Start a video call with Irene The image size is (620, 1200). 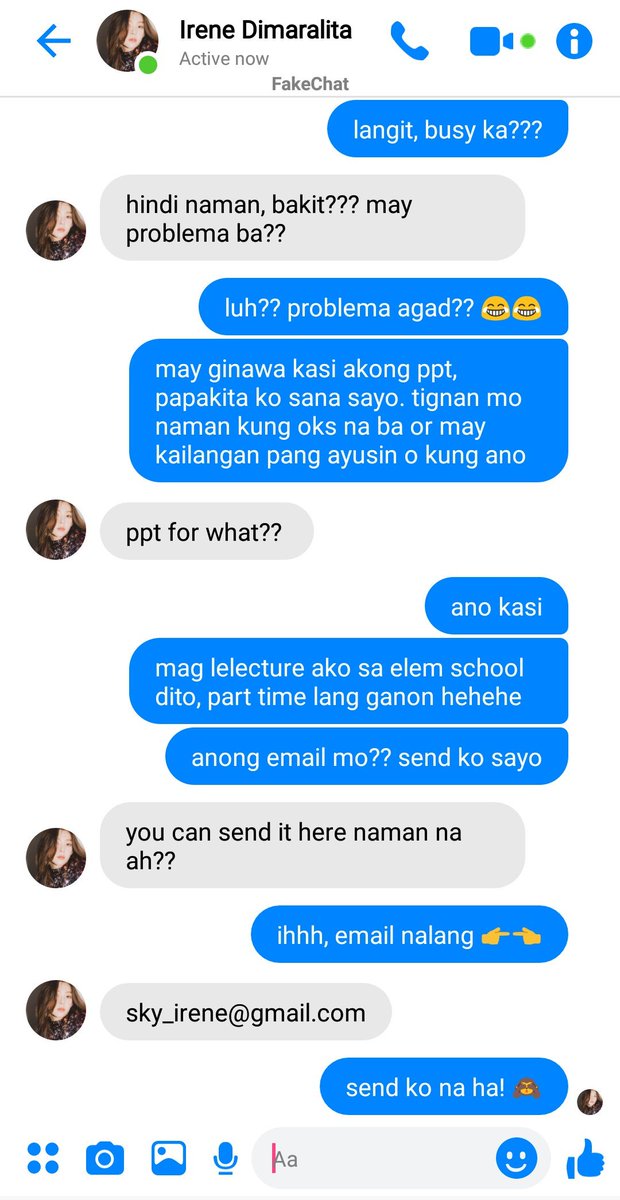click(x=491, y=41)
